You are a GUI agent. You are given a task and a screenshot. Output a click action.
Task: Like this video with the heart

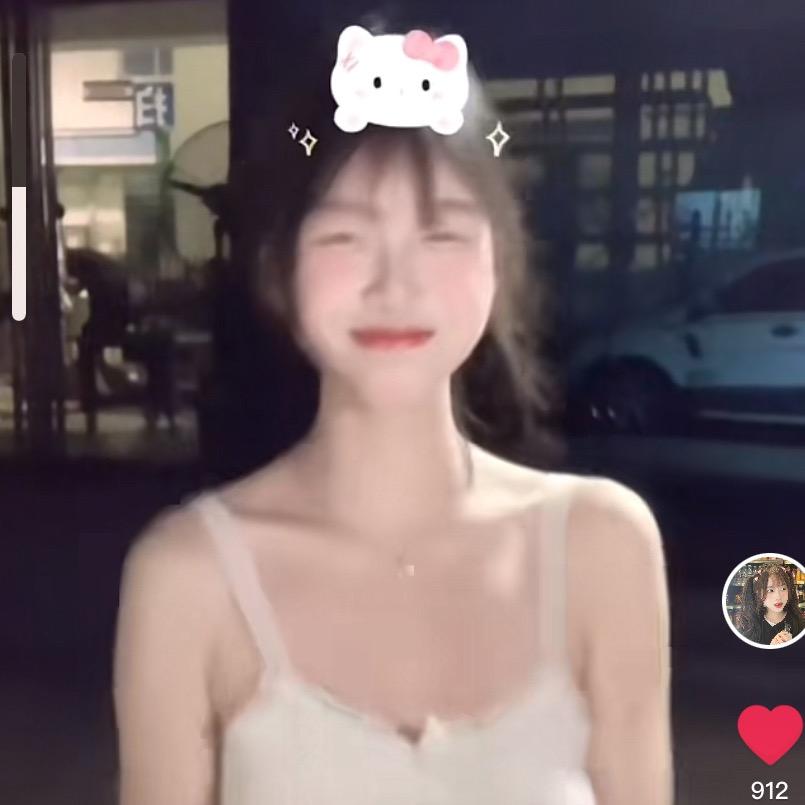click(x=770, y=735)
